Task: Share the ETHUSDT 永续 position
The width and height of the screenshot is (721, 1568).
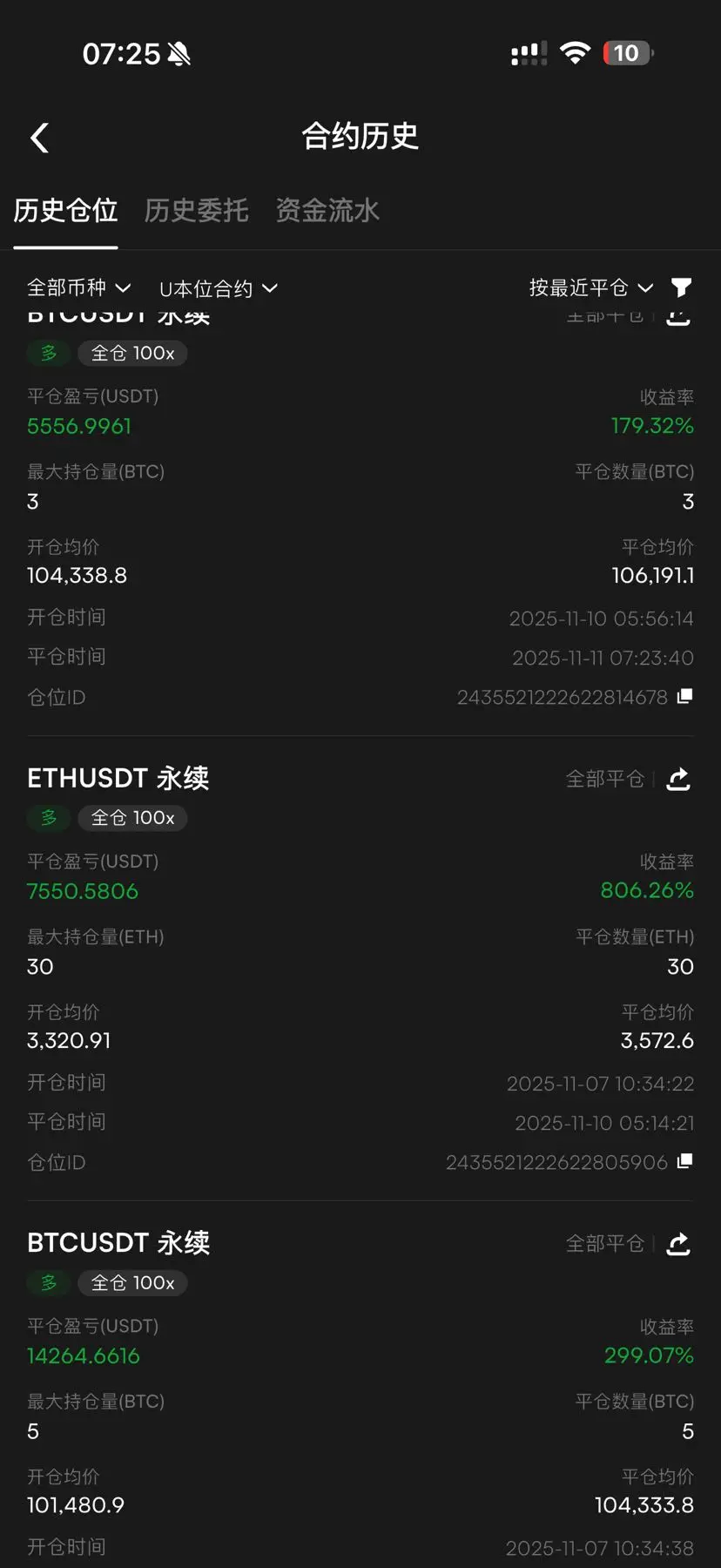Action: [x=678, y=779]
